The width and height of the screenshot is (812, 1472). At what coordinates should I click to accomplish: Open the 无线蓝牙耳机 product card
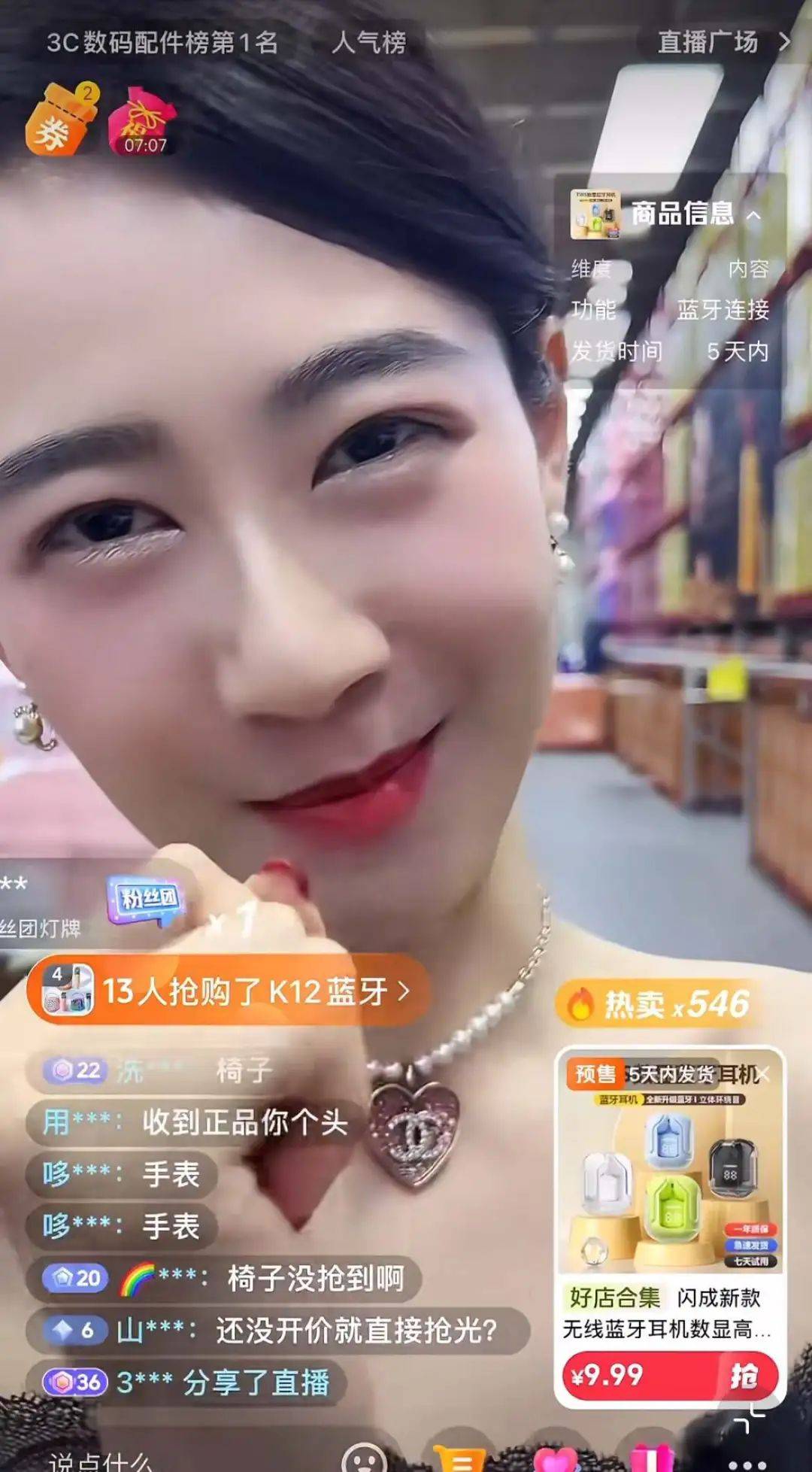point(668,1203)
